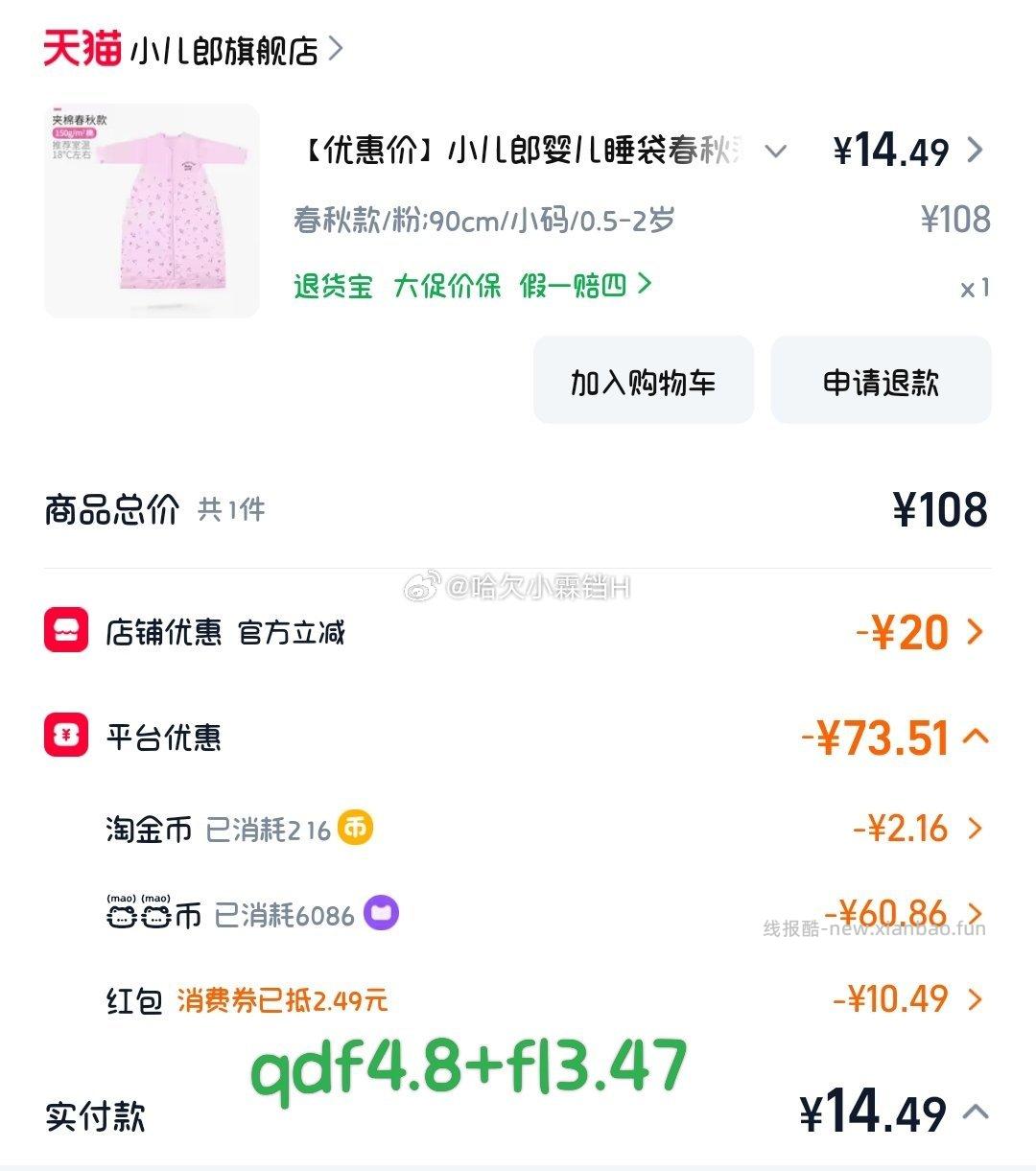Select the 店铺优惠 red coupon icon
The width and height of the screenshot is (1036, 1171).
[x=64, y=632]
